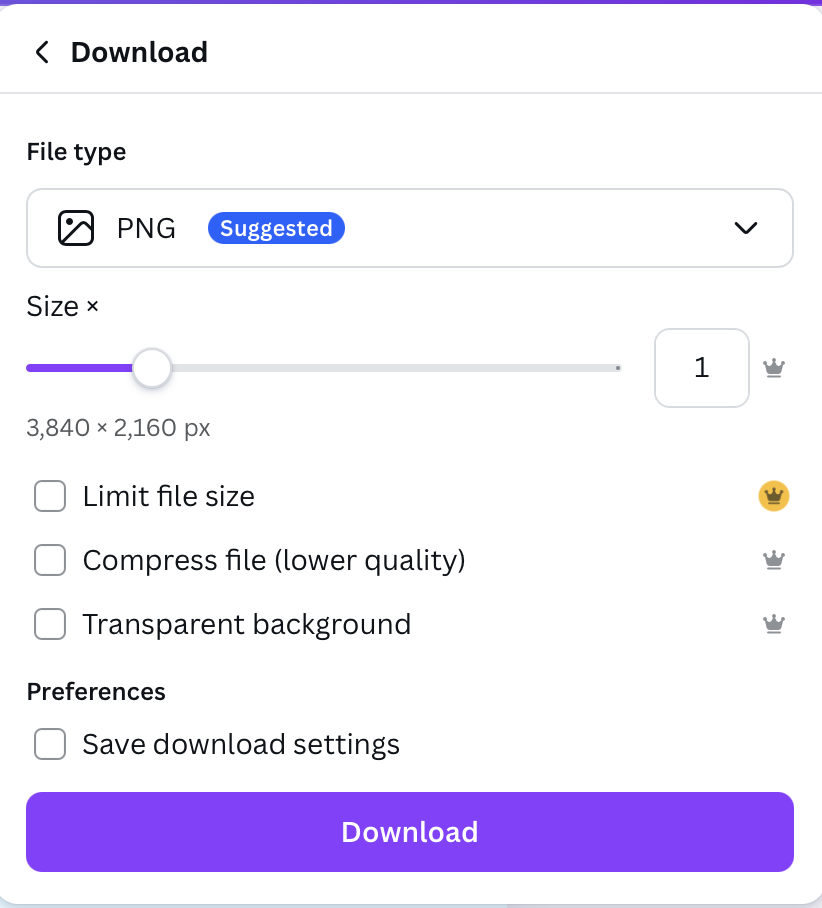Click the gold crown beside Limit file size
The image size is (822, 908).
pyautogui.click(x=773, y=496)
